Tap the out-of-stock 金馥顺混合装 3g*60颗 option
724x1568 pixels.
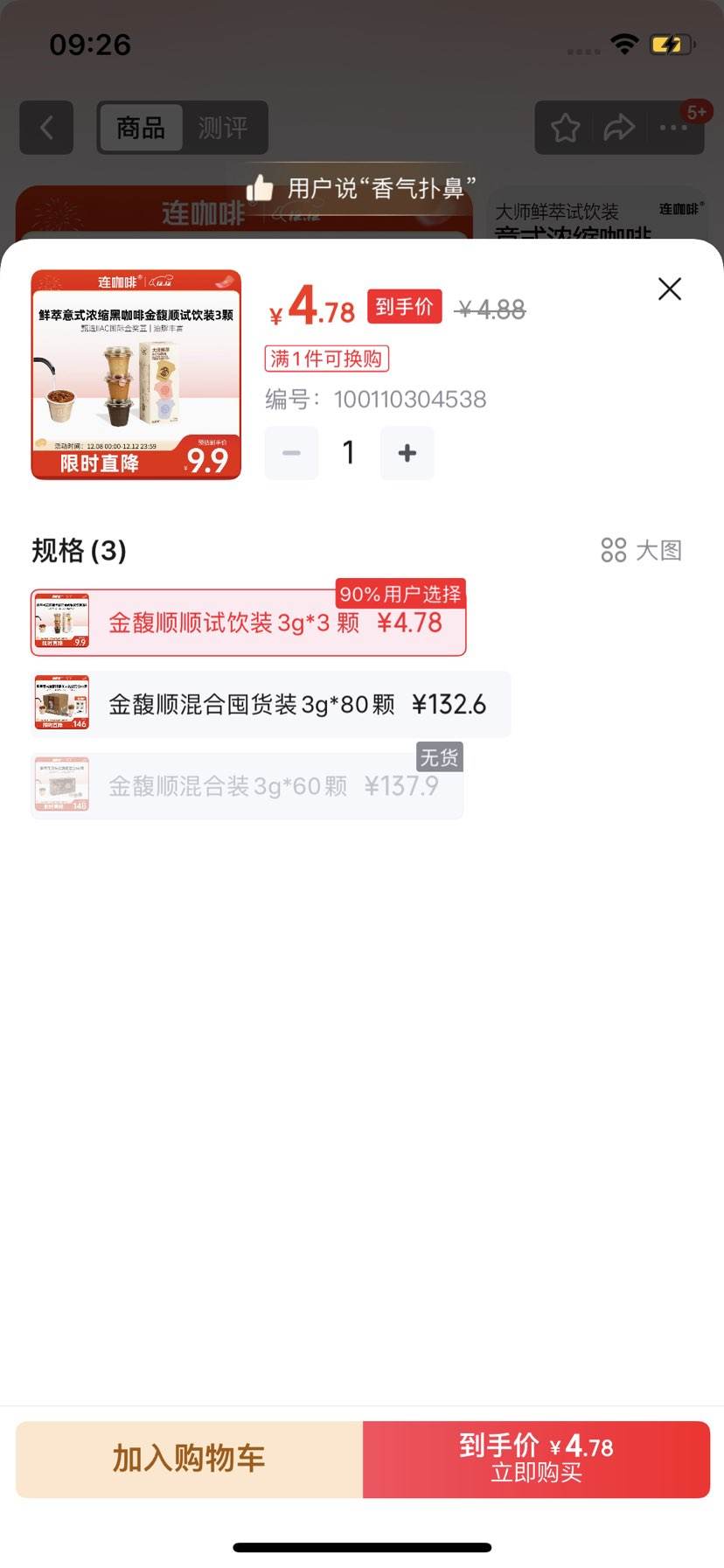(247, 784)
